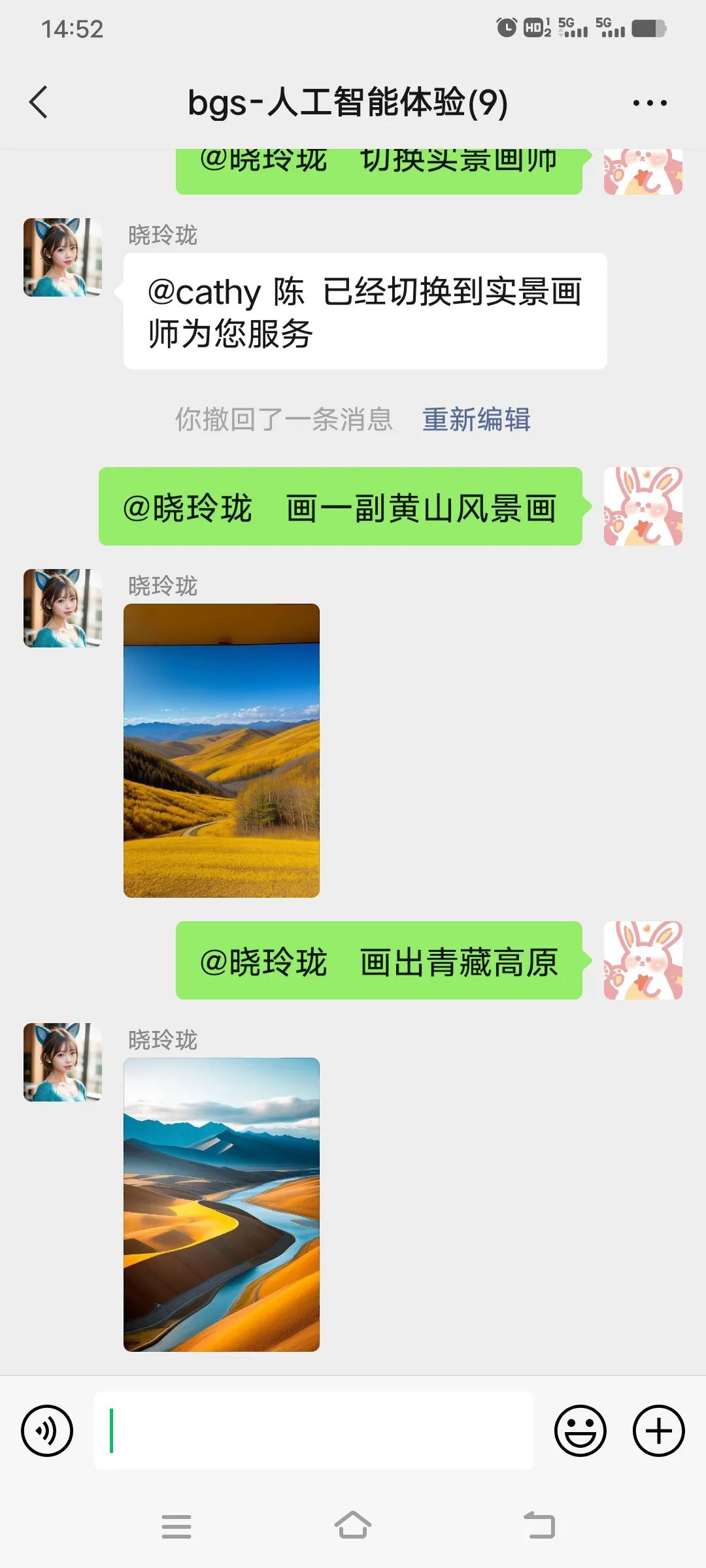
Task: Open the plus attachments menu
Action: click(659, 1430)
